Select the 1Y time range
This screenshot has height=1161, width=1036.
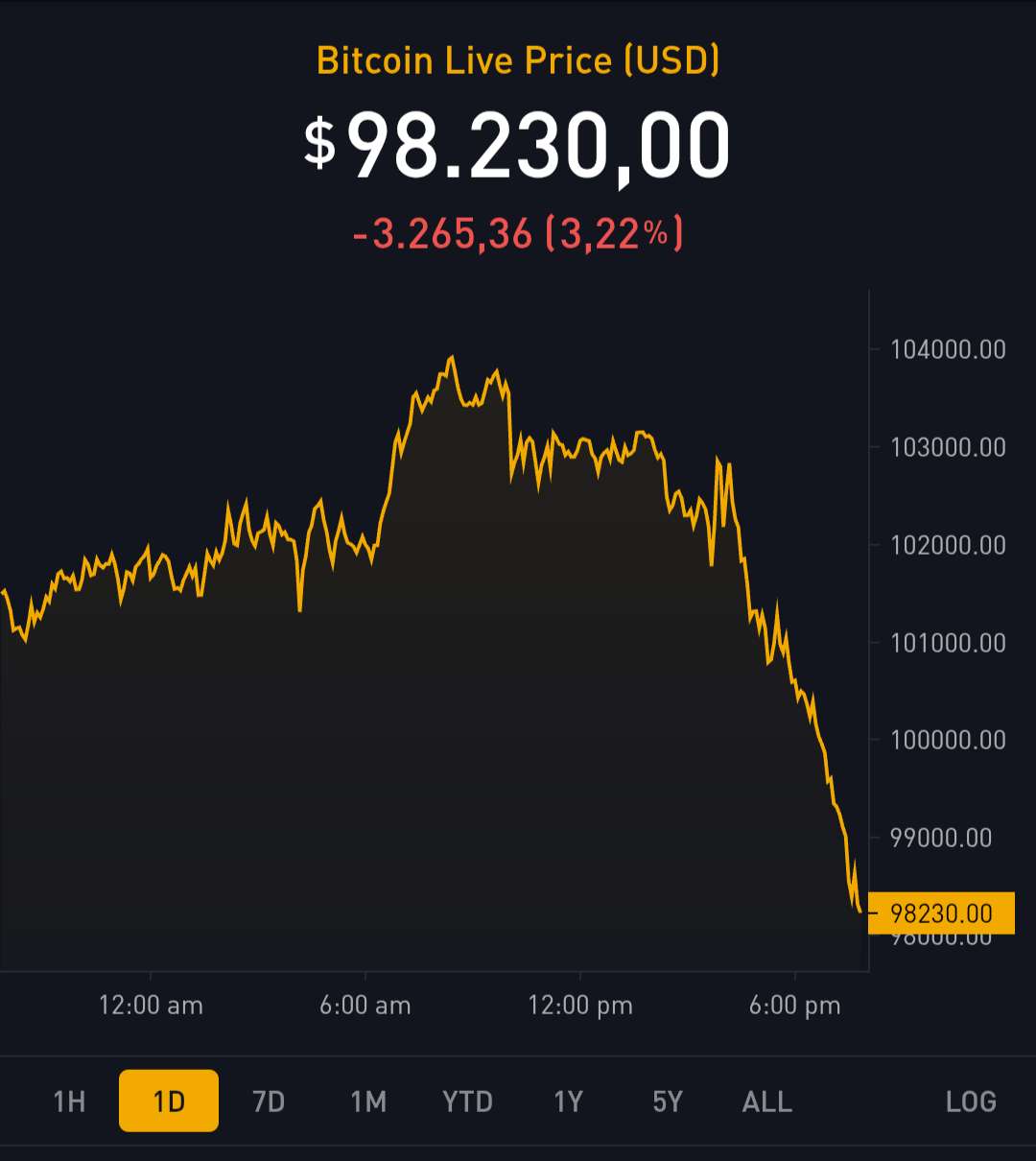click(x=568, y=1101)
